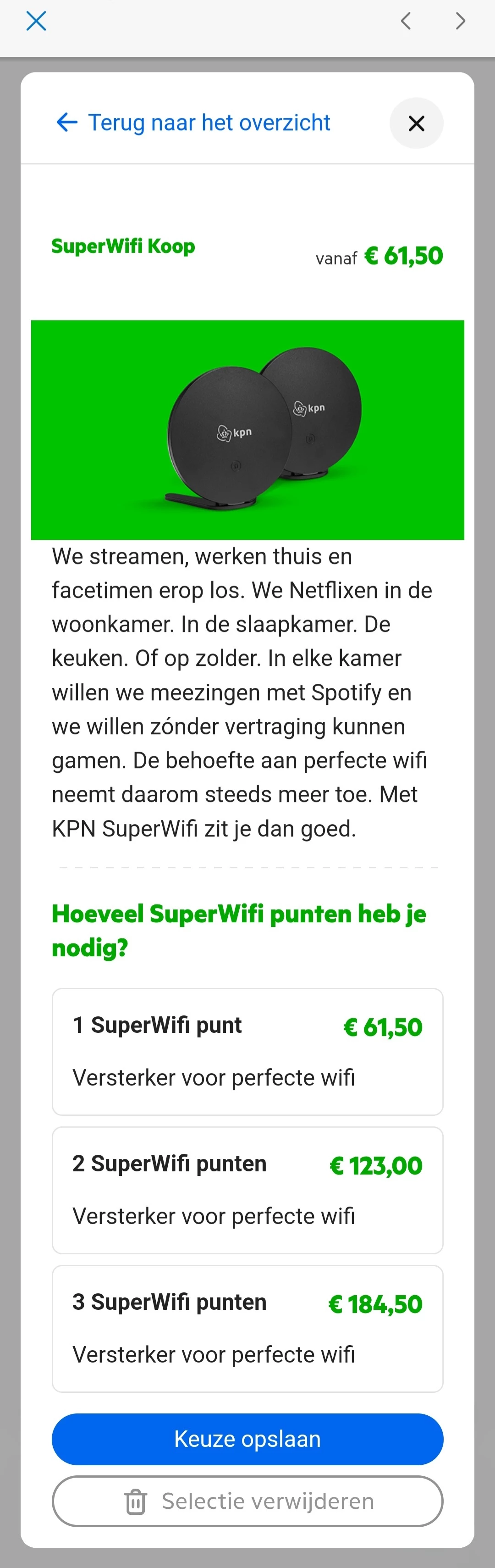Tap Terug naar het overzicht

[193, 122]
